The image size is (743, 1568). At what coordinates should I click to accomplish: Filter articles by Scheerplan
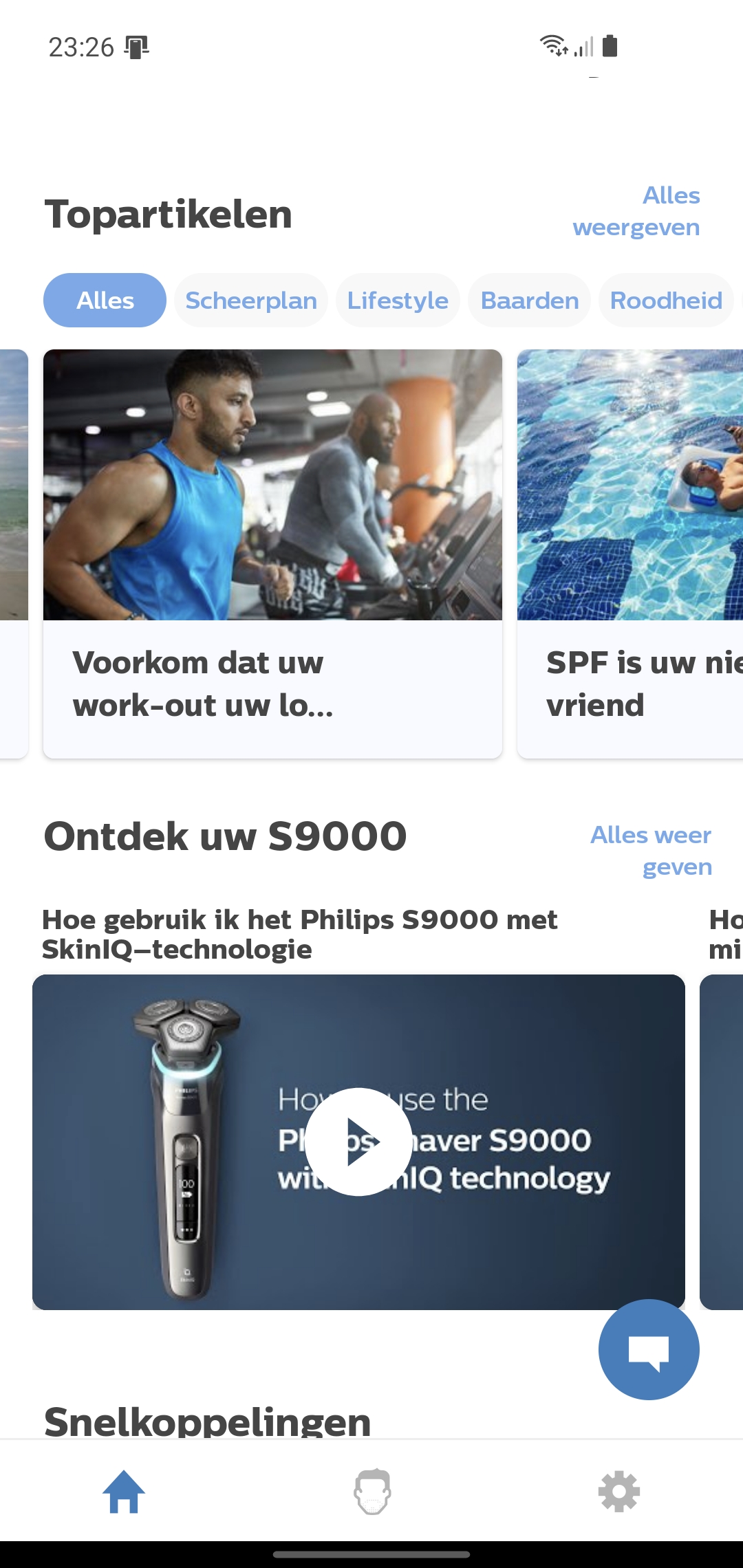click(251, 301)
